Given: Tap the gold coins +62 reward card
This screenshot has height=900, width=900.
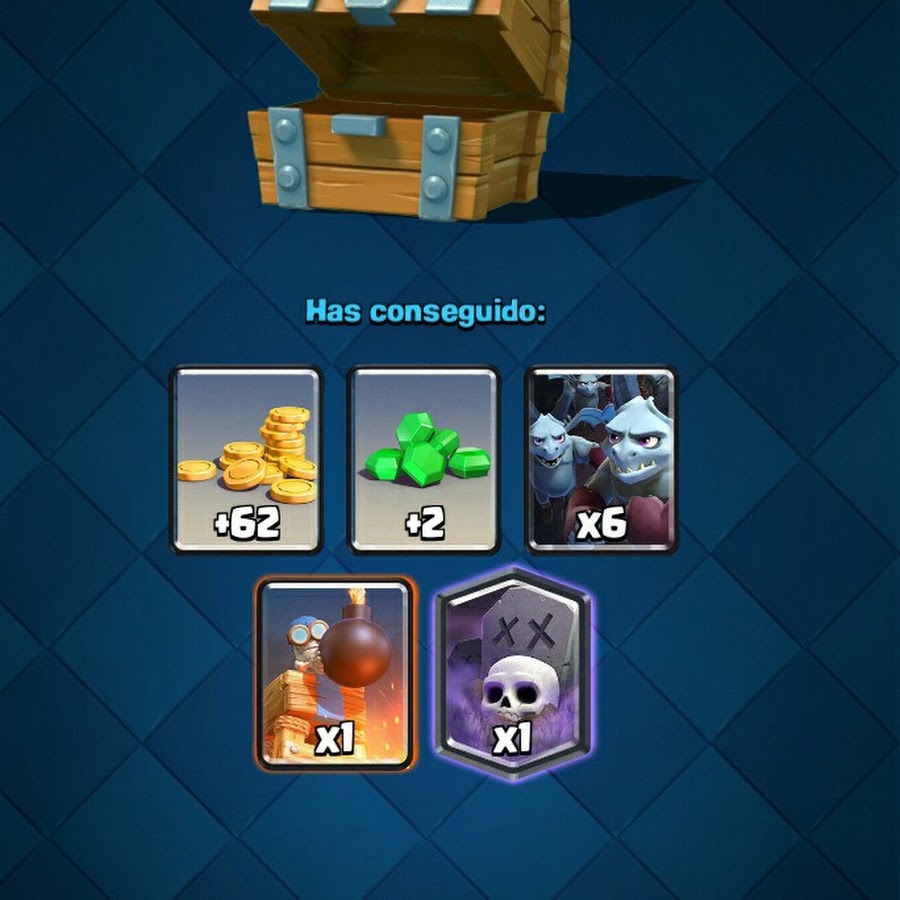Looking at the screenshot, I should 247,460.
